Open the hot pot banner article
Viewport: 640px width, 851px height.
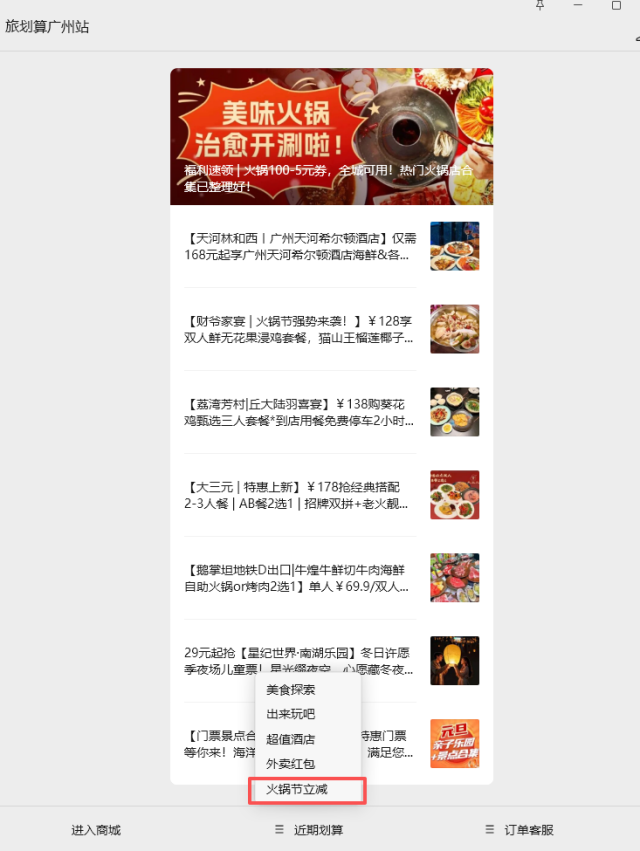(x=331, y=135)
